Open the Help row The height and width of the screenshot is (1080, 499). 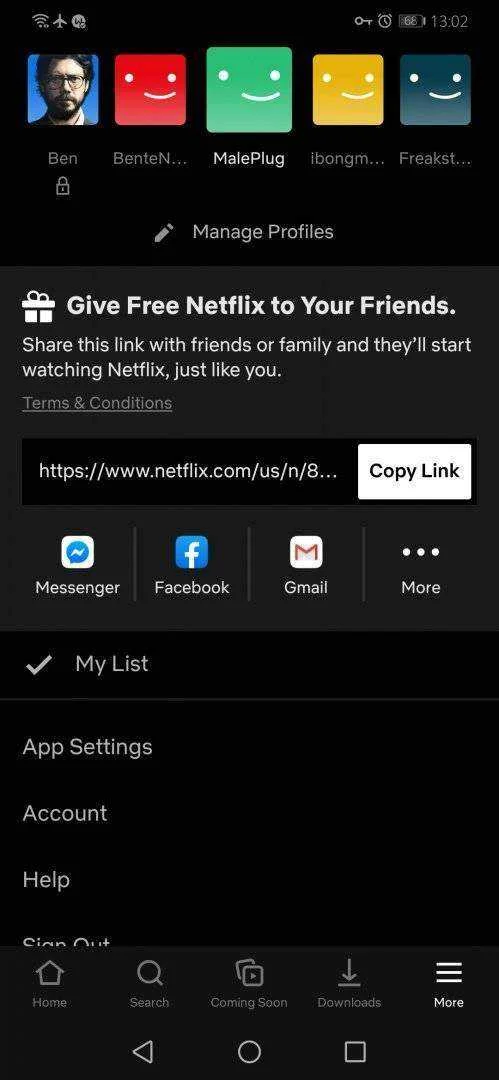(x=250, y=880)
